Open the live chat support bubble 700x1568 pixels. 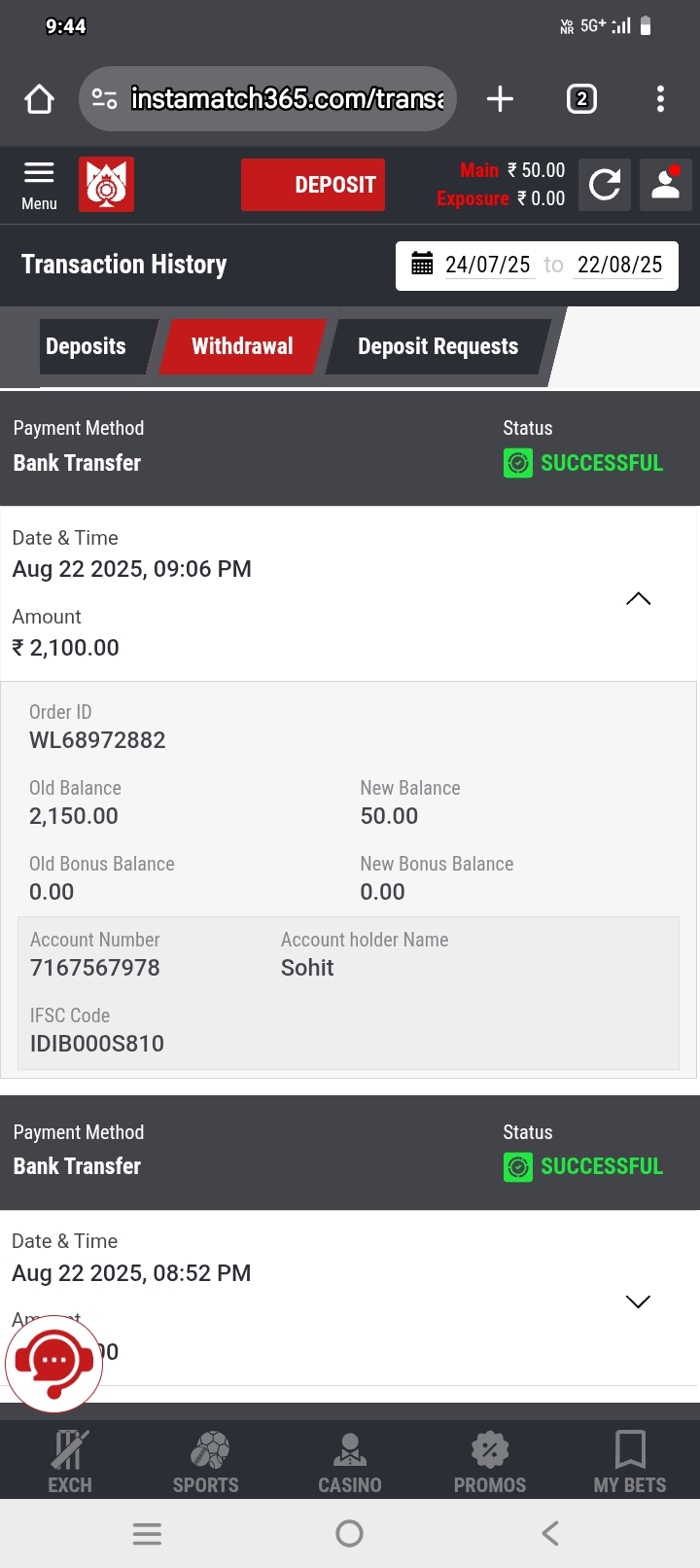point(54,1364)
